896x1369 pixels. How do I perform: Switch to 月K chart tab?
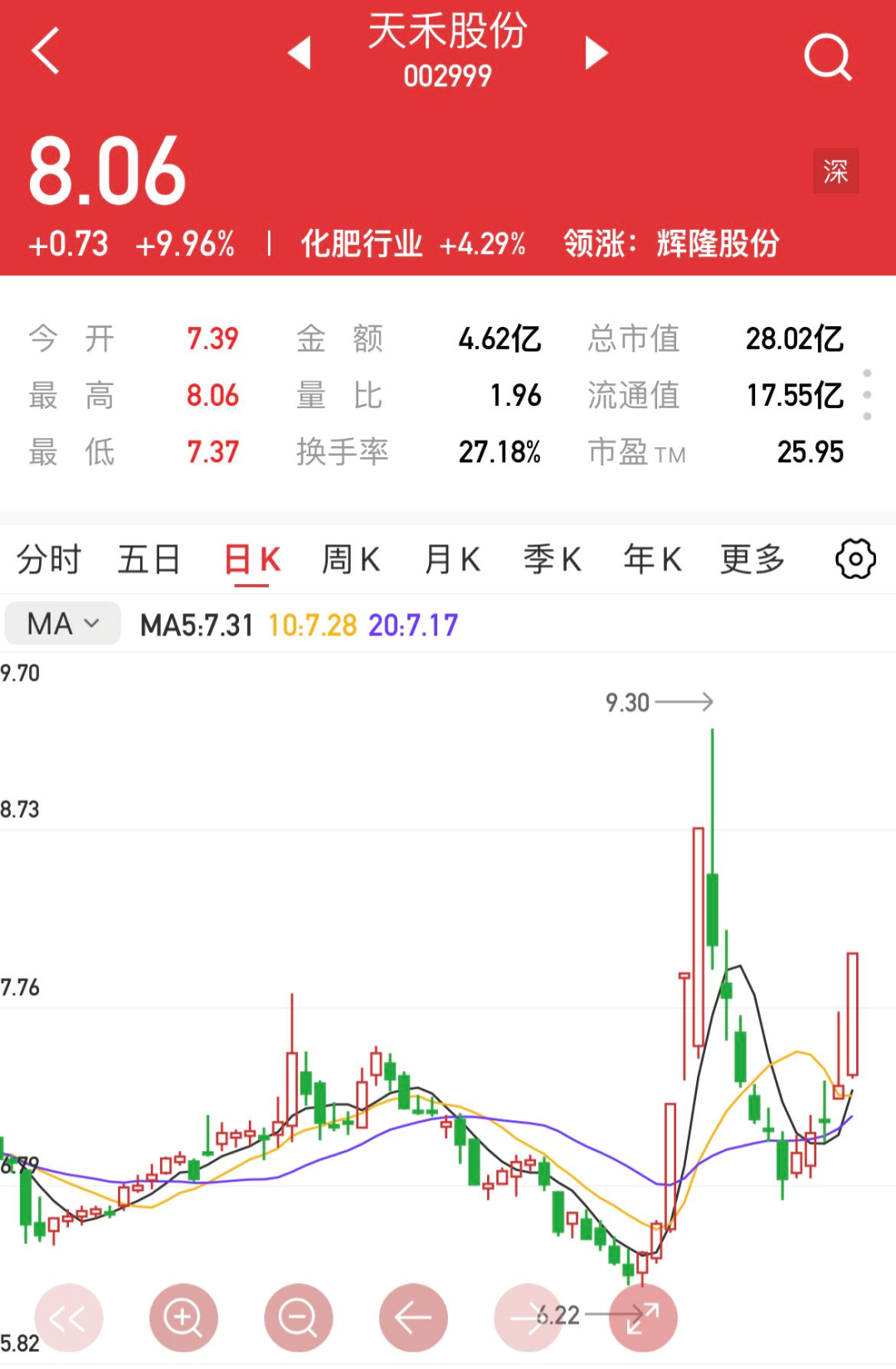(x=452, y=560)
